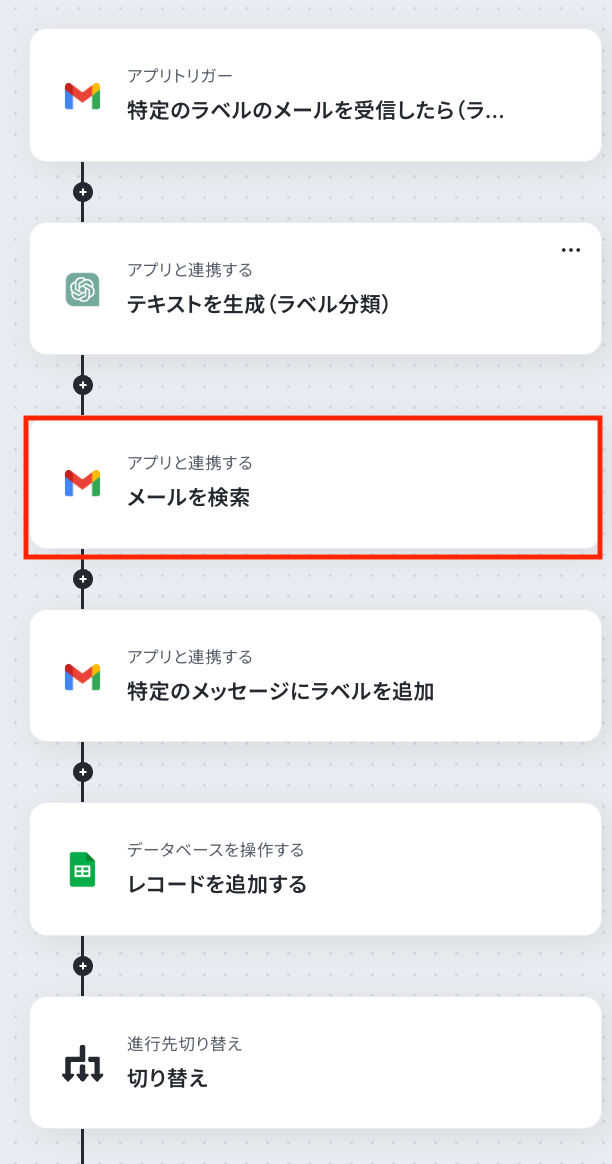
Task: Open the Gmail trigger card for labeled mail
Action: (315, 96)
